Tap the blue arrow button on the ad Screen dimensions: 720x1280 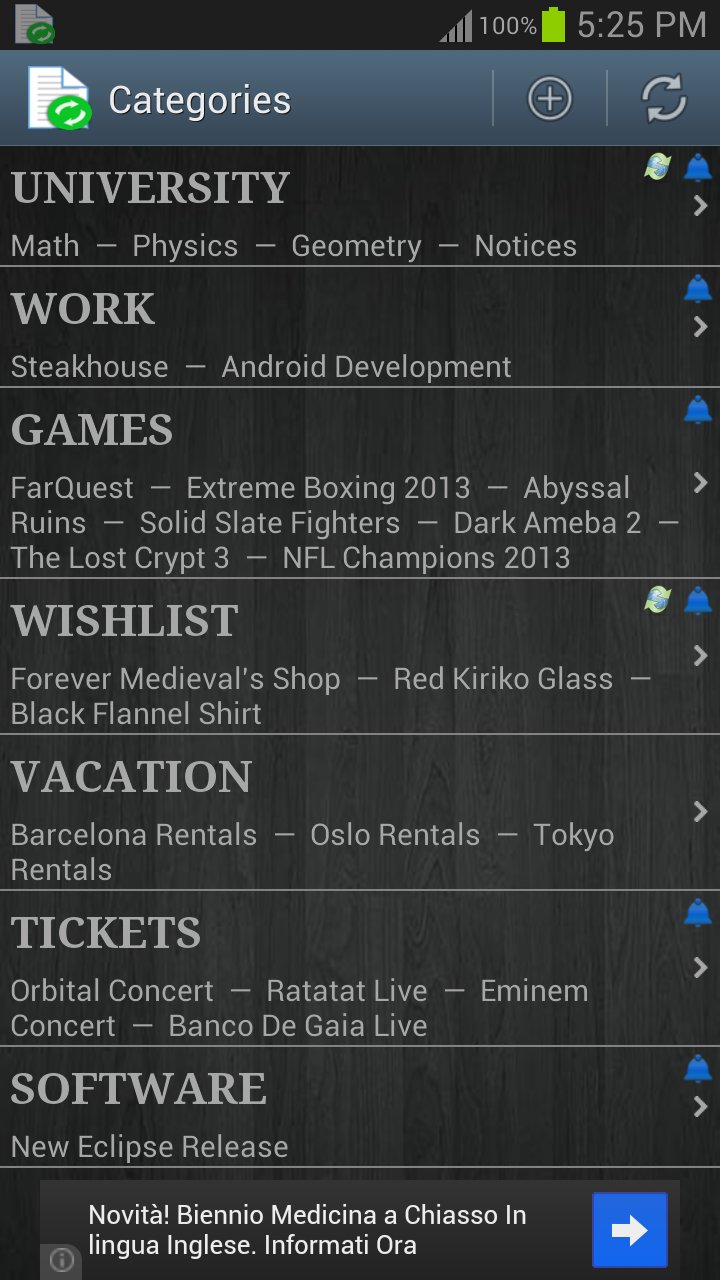631,1230
